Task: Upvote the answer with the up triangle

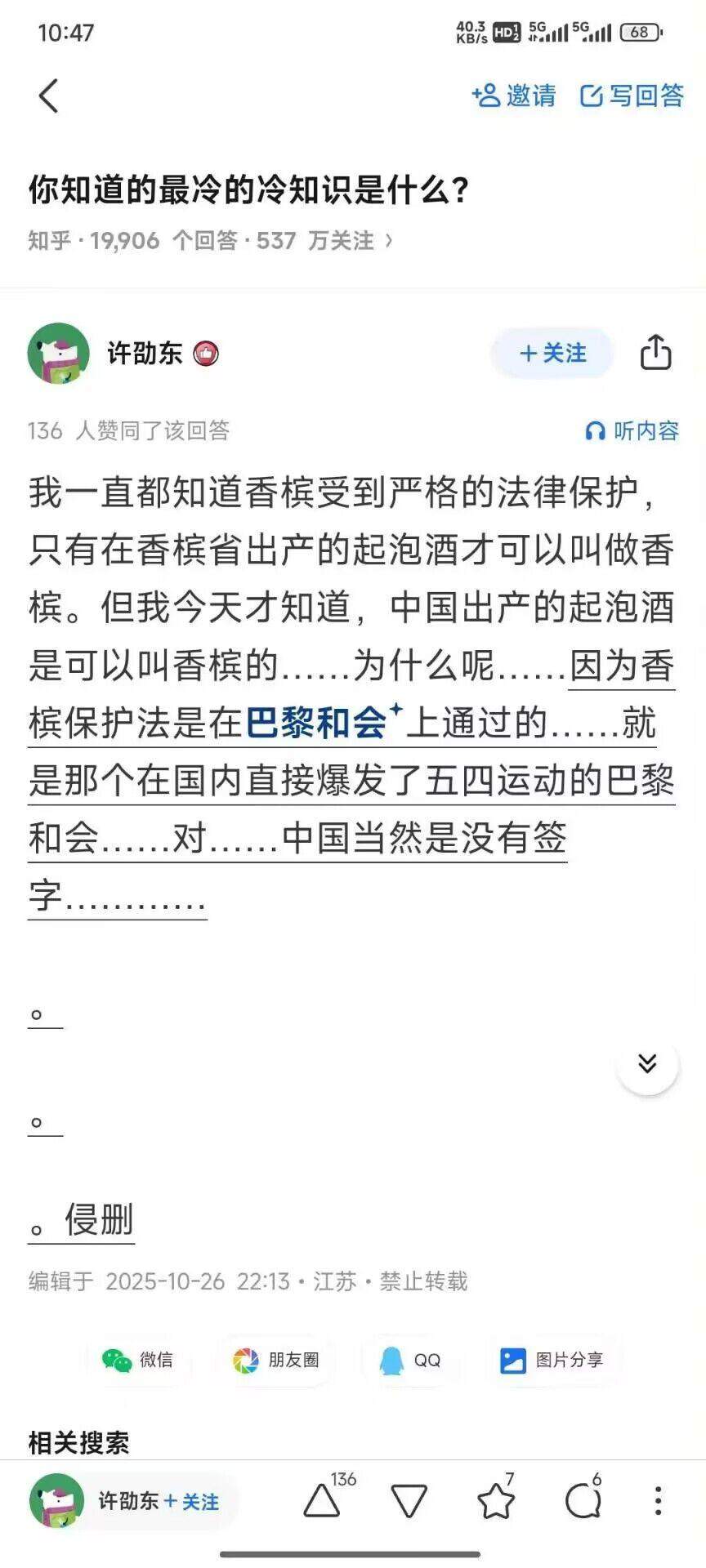Action: 322,1500
